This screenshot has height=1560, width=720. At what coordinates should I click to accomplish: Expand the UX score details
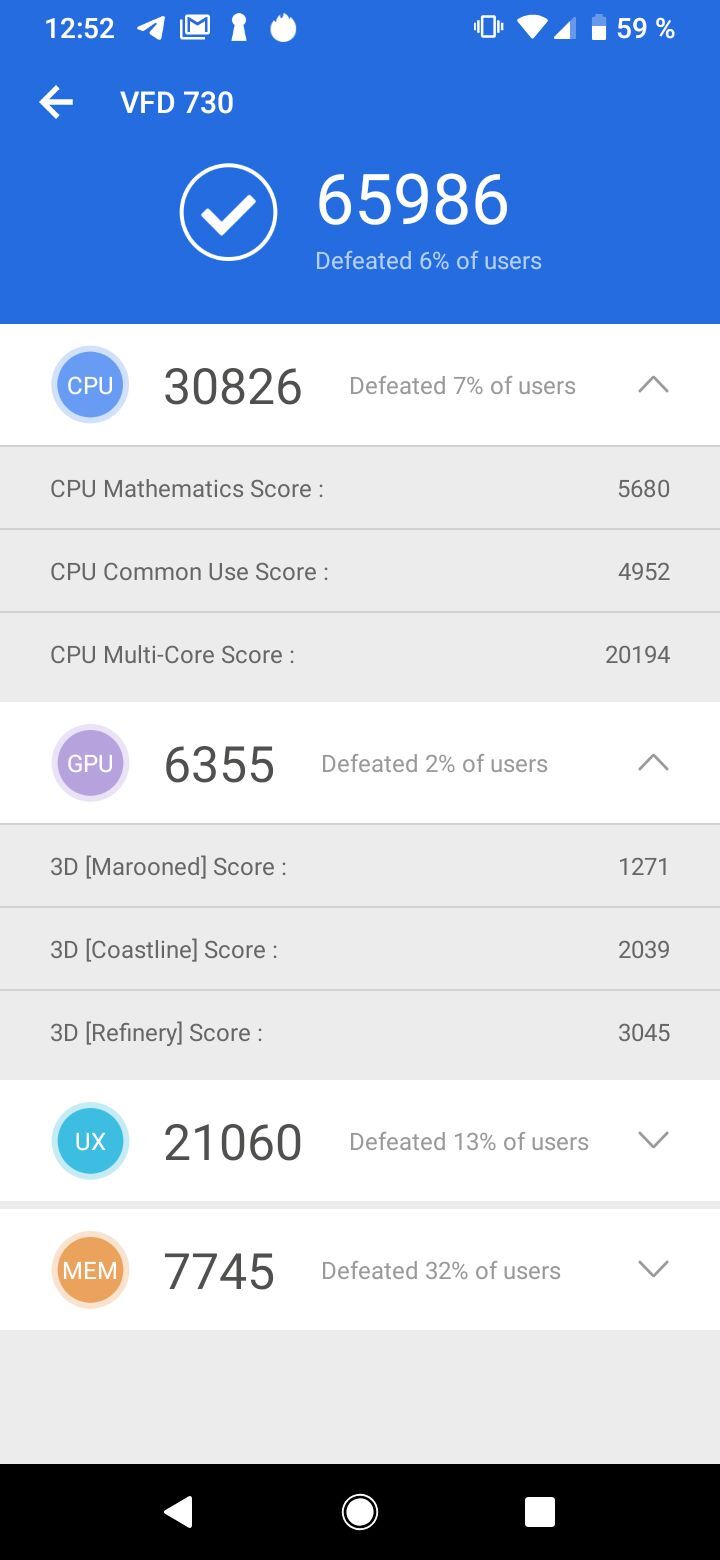[x=653, y=1140]
